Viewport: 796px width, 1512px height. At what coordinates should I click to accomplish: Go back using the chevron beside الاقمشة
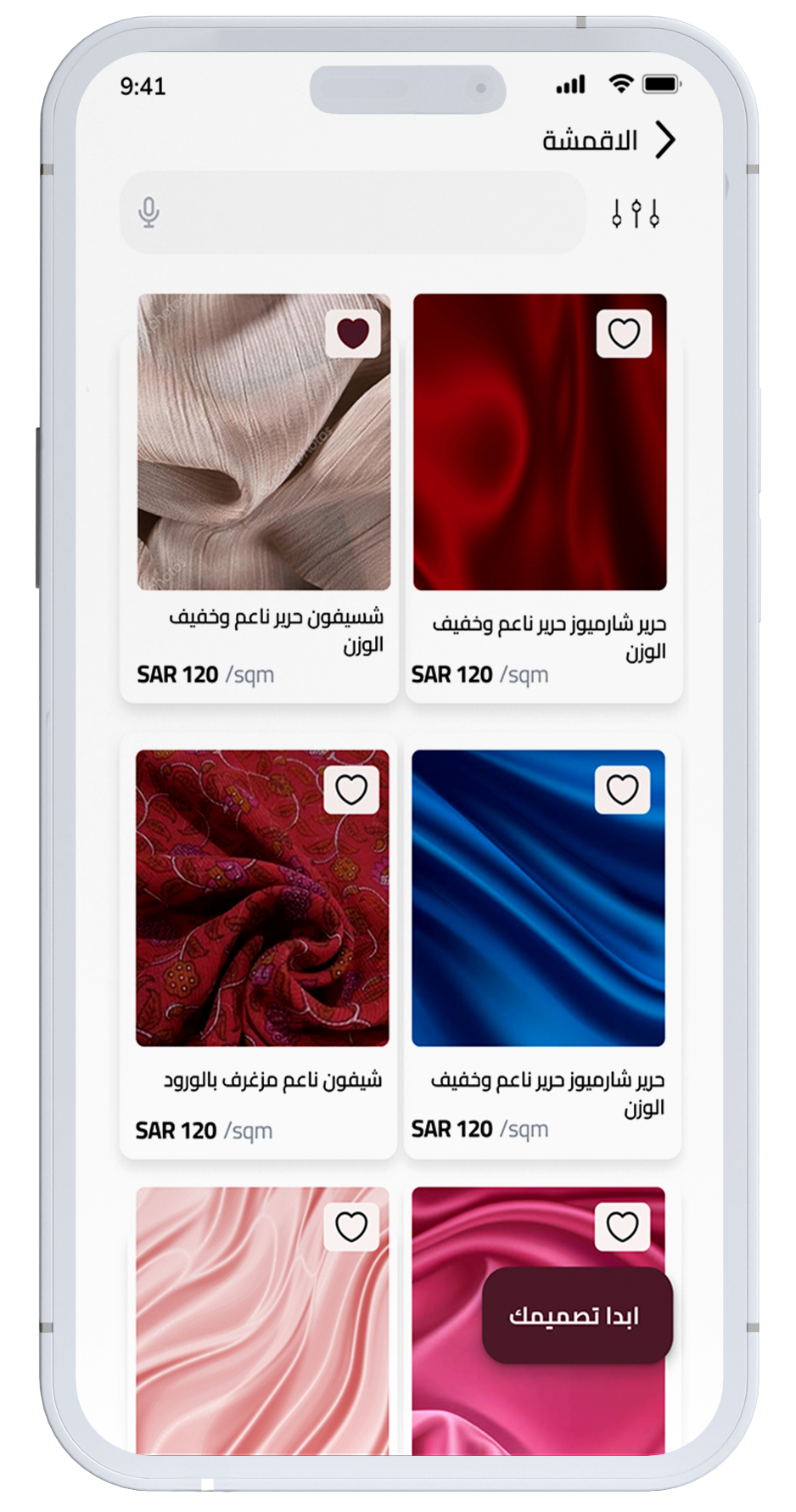coord(666,139)
